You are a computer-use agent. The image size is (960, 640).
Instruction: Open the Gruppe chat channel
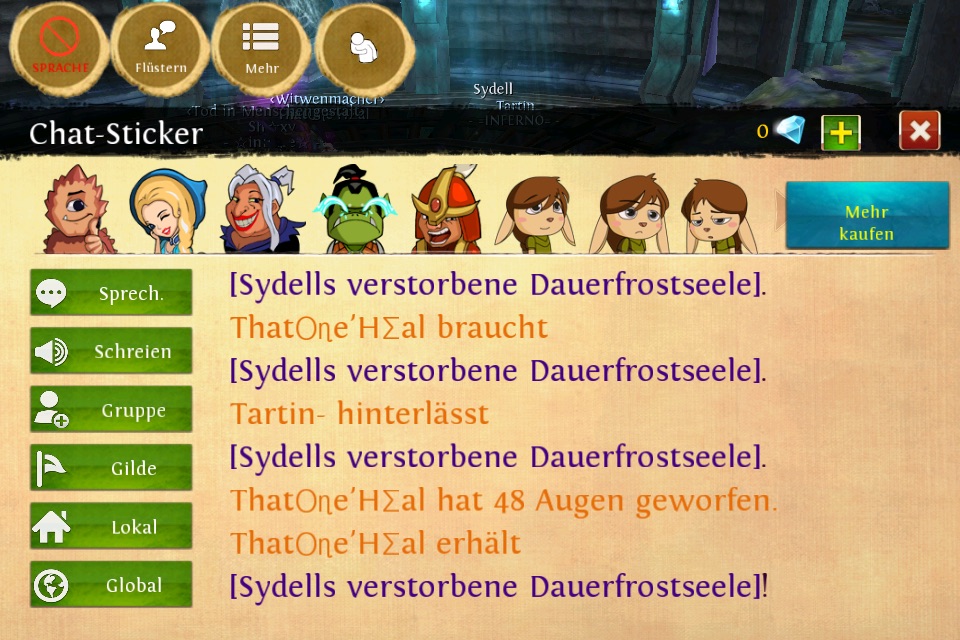(111, 410)
